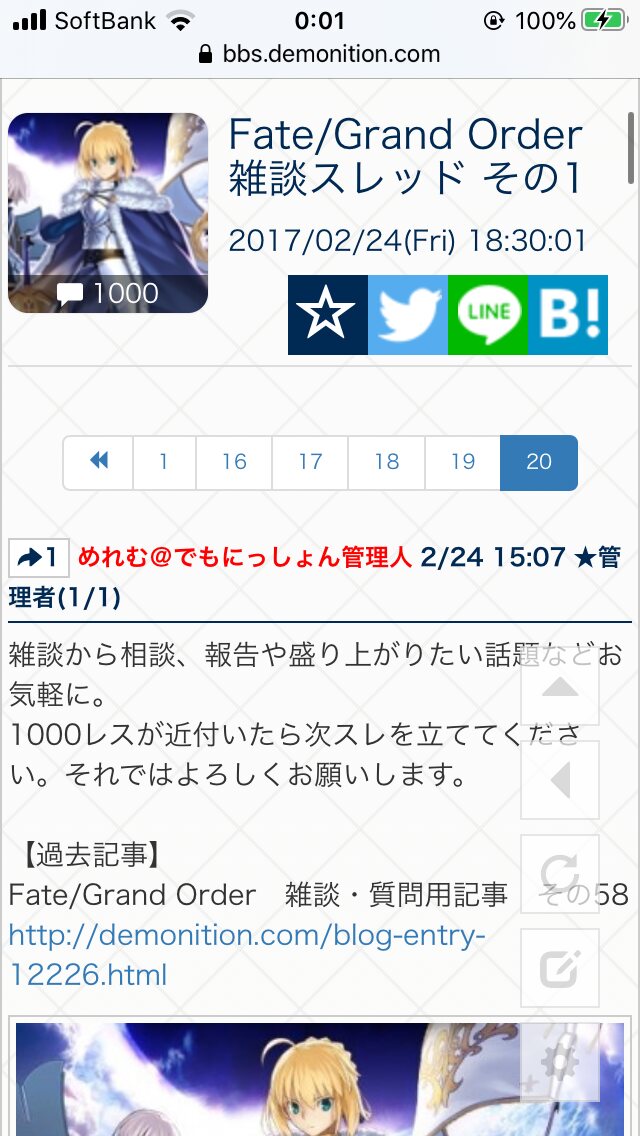
Task: Go to page 1 of the thread
Action: coord(164,462)
